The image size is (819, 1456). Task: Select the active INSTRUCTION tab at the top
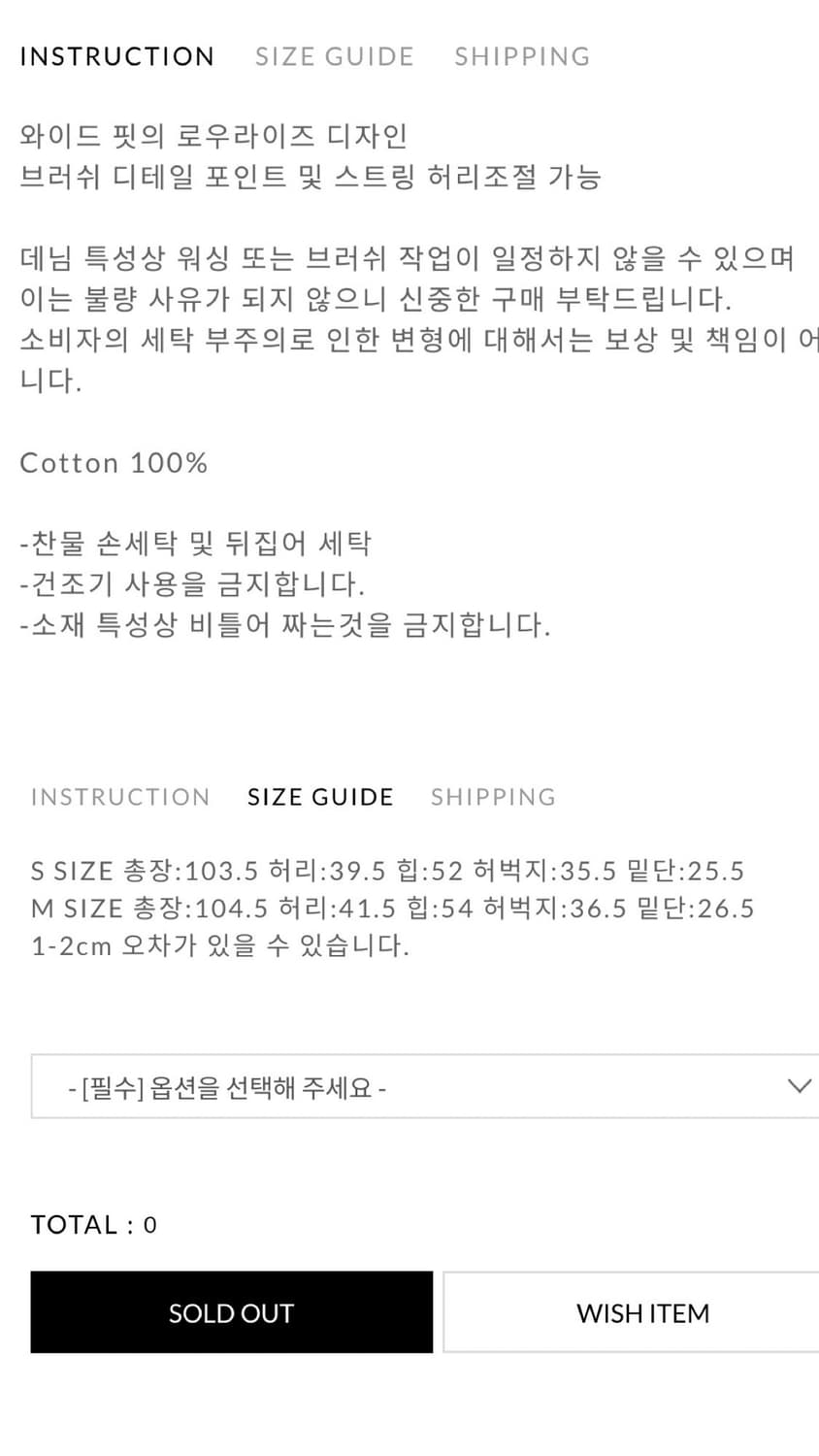pyautogui.click(x=116, y=55)
